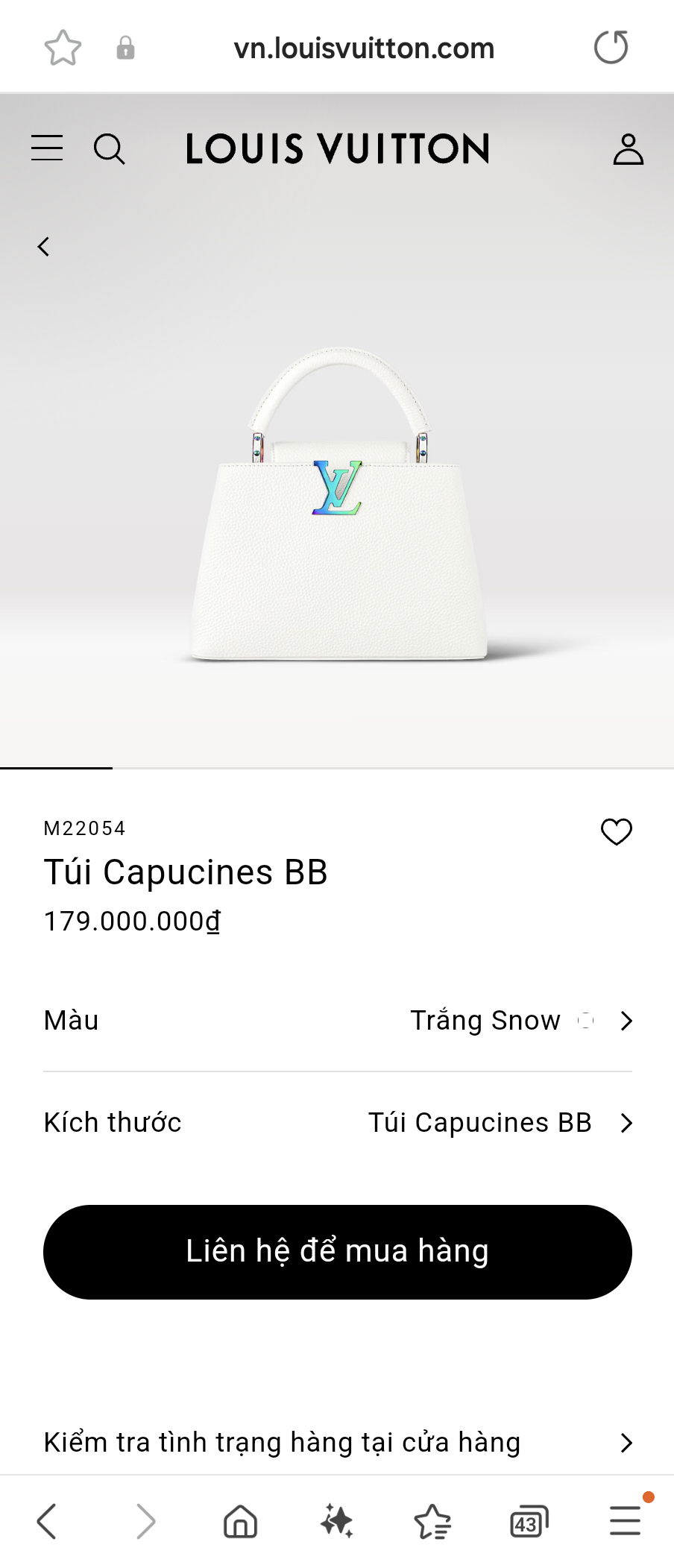The width and height of the screenshot is (674, 1568).
Task: Open the account profile icon
Action: pyautogui.click(x=627, y=149)
